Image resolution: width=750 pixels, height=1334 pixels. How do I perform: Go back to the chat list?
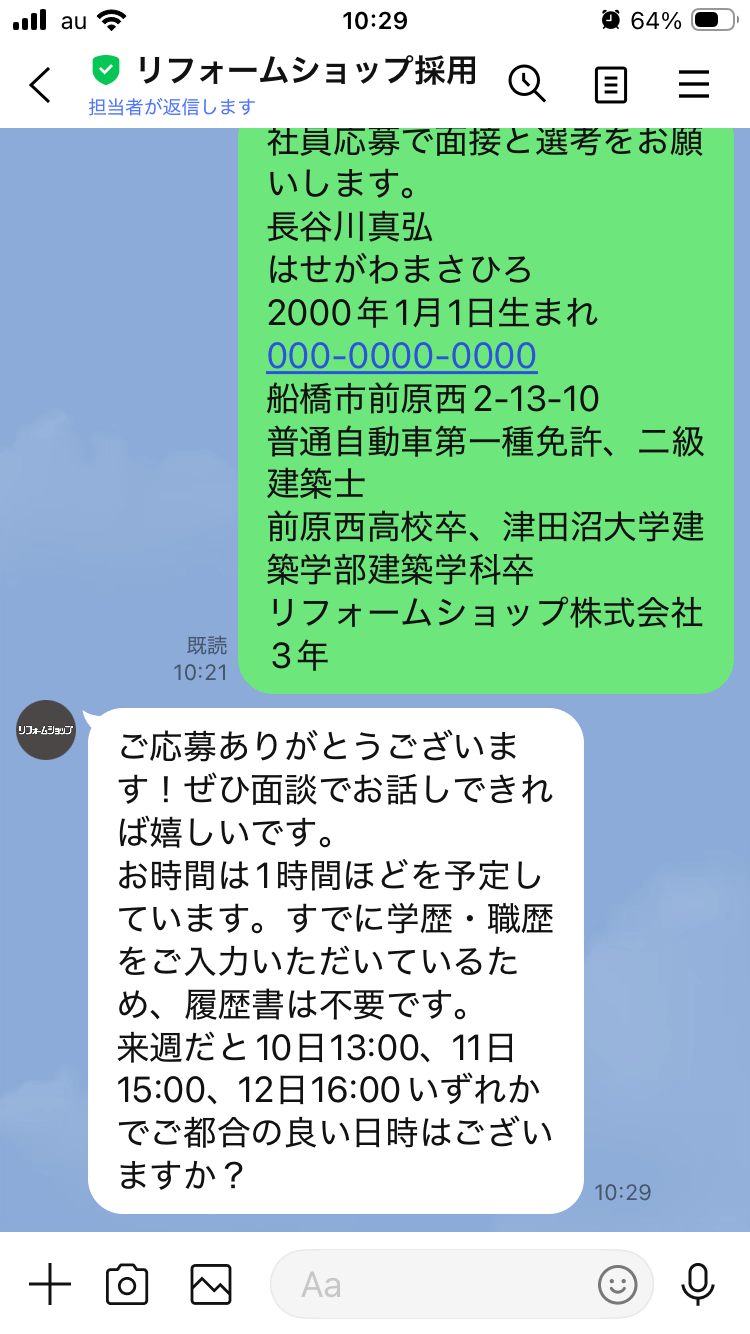[40, 85]
